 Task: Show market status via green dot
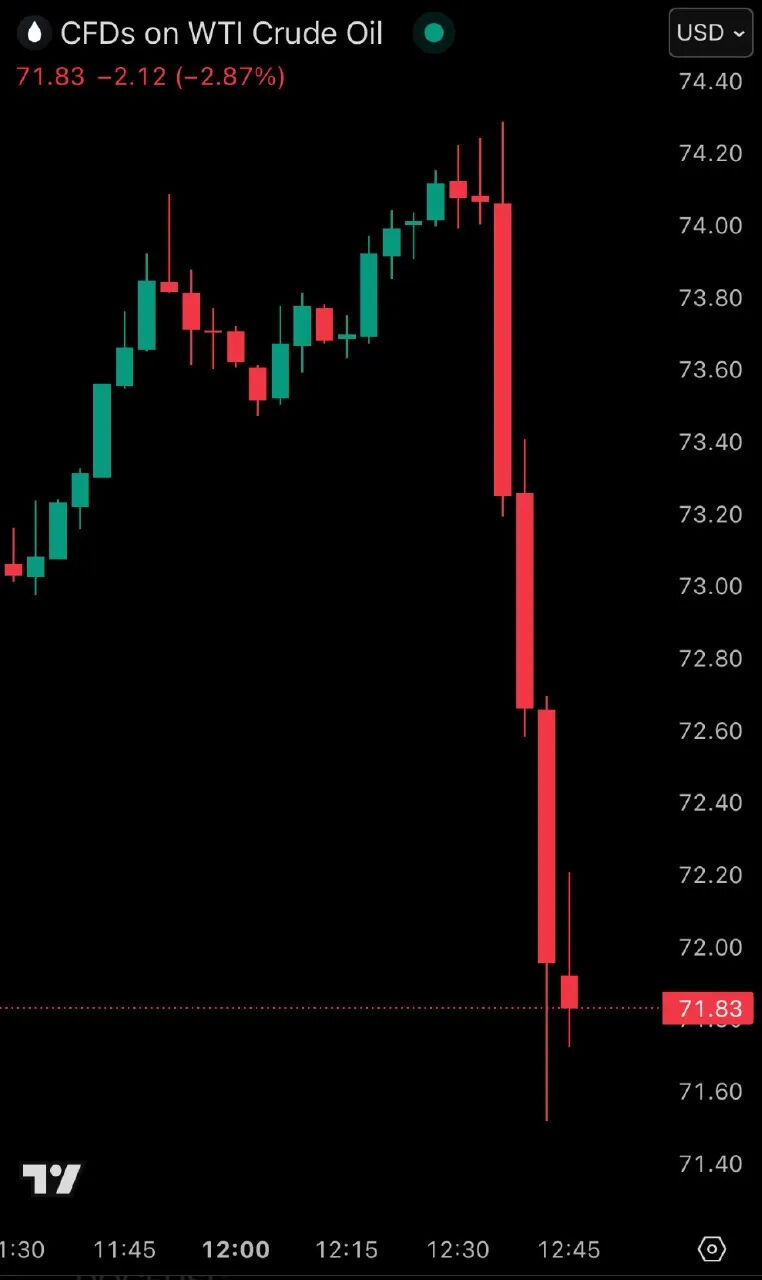(x=433, y=33)
